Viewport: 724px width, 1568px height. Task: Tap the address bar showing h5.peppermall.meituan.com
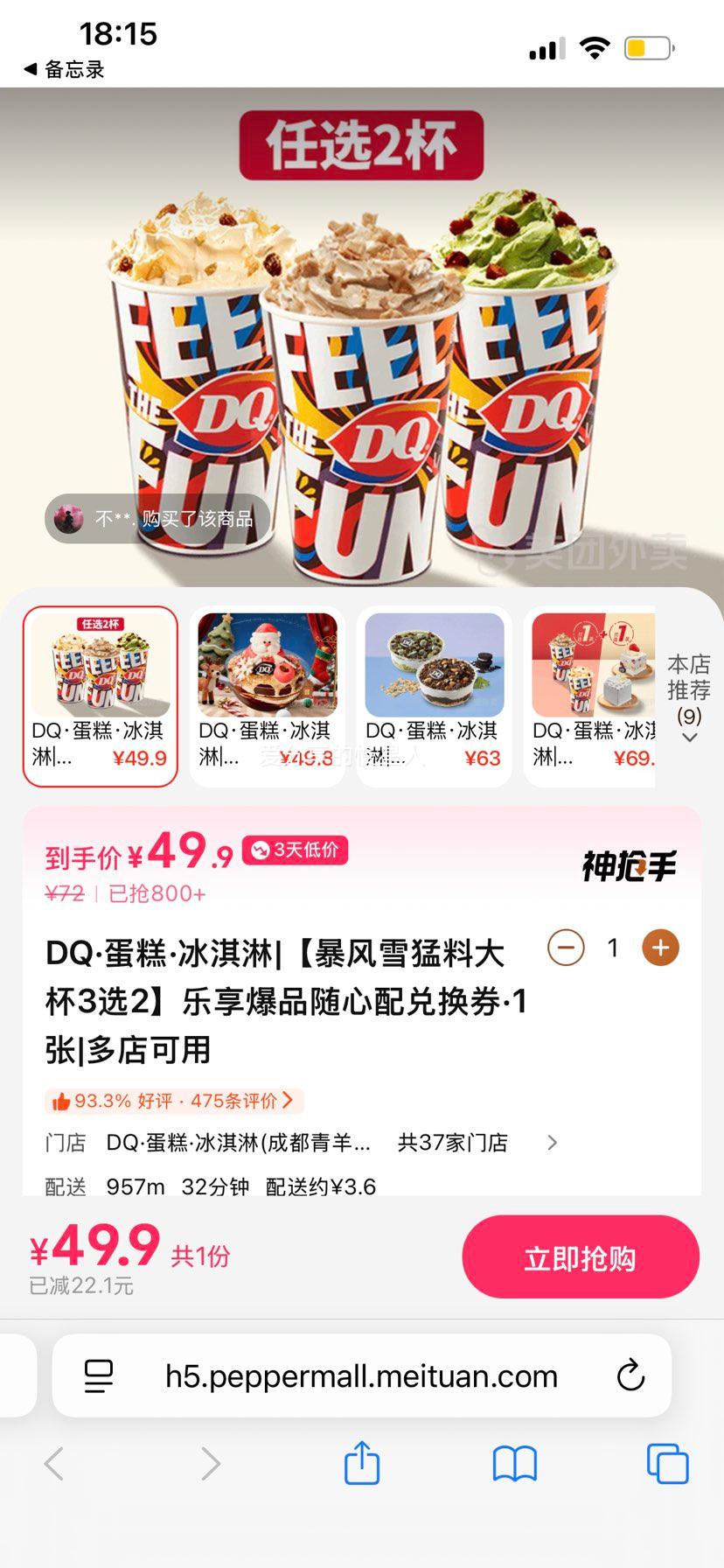point(361,1375)
